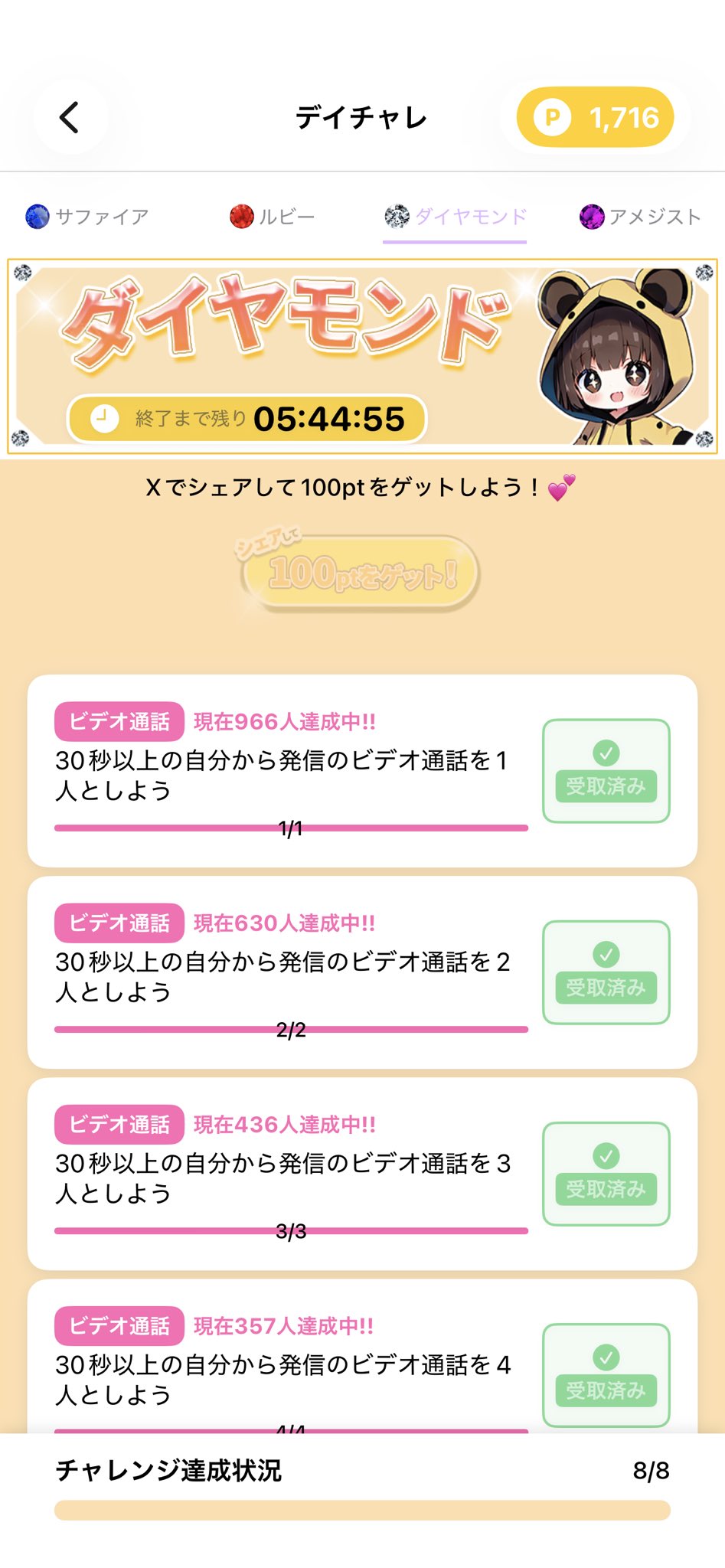Tap 受取済み on the 1-person video call challenge
This screenshot has height=1568, width=725.
[606, 771]
